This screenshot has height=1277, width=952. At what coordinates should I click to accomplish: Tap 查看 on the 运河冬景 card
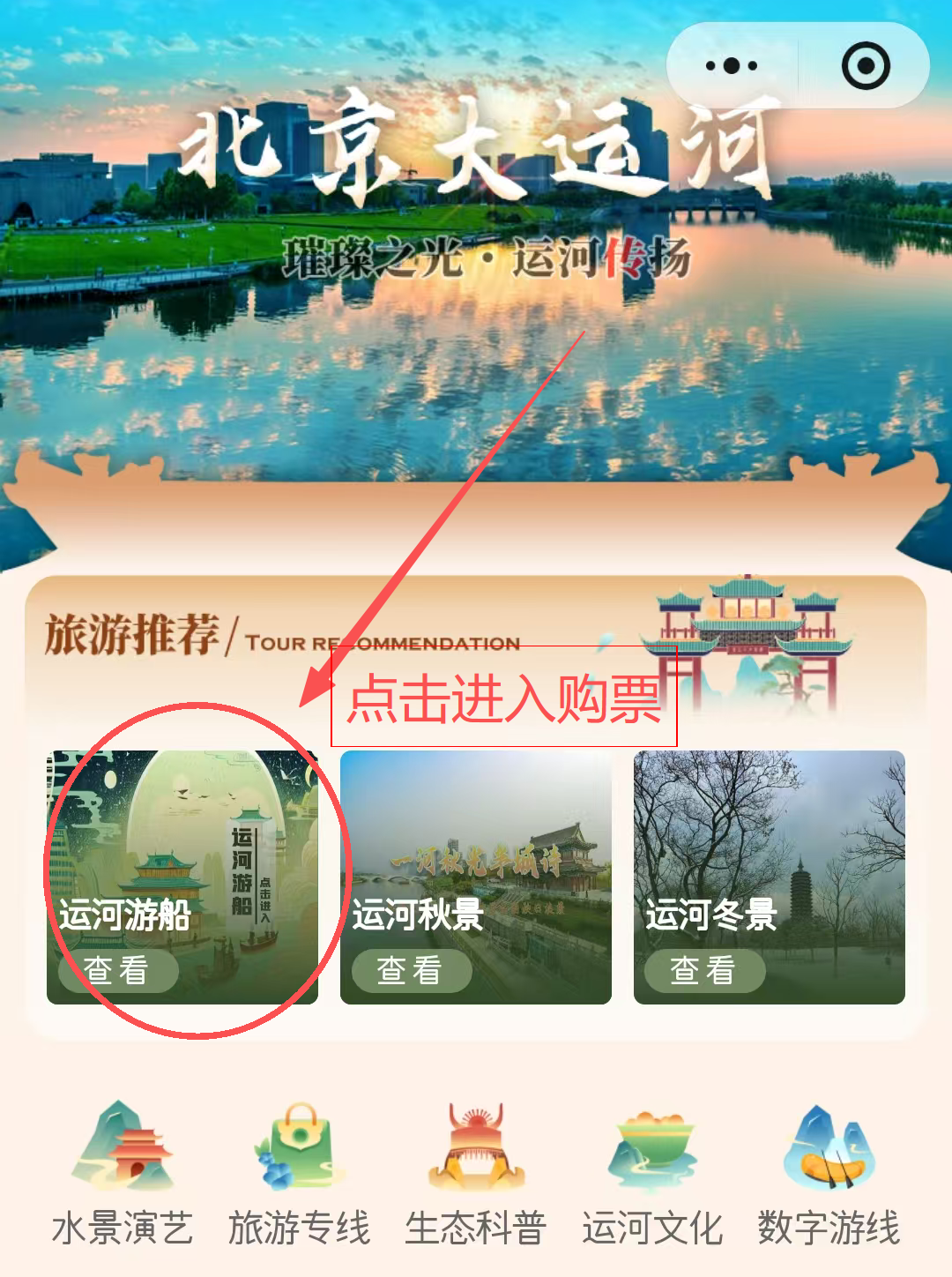pyautogui.click(x=704, y=970)
